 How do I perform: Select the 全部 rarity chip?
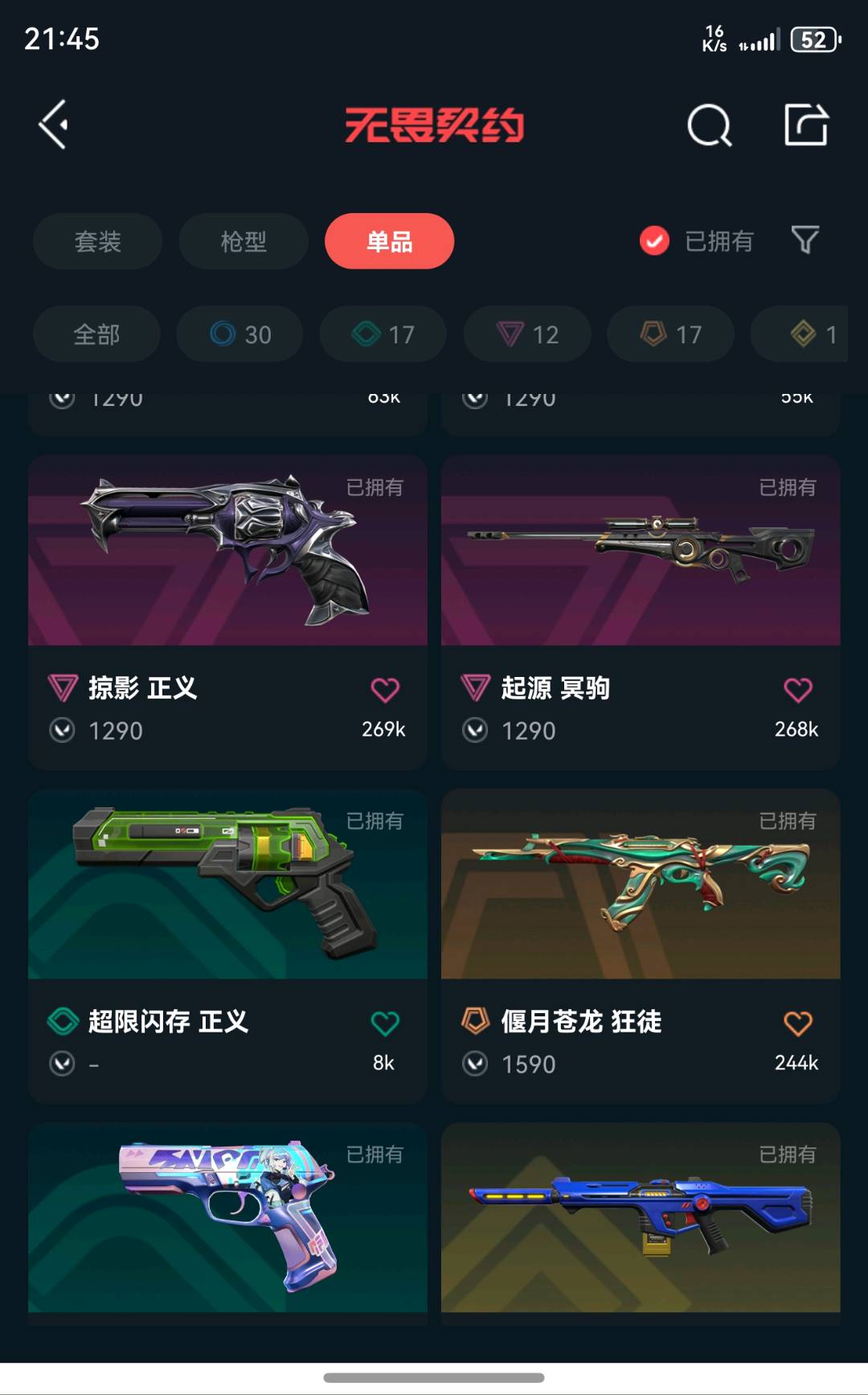tap(96, 334)
